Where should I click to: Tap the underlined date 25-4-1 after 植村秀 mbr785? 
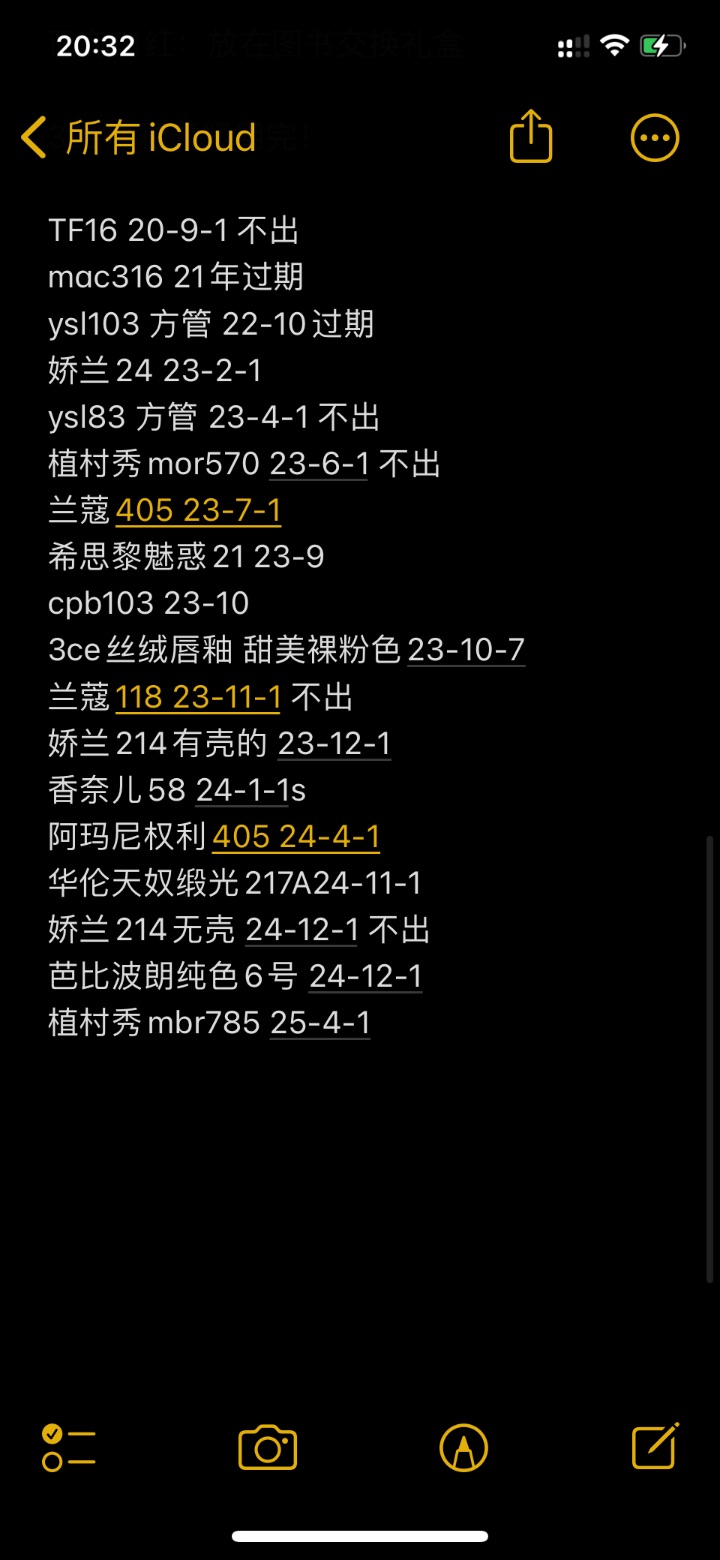pos(320,1022)
